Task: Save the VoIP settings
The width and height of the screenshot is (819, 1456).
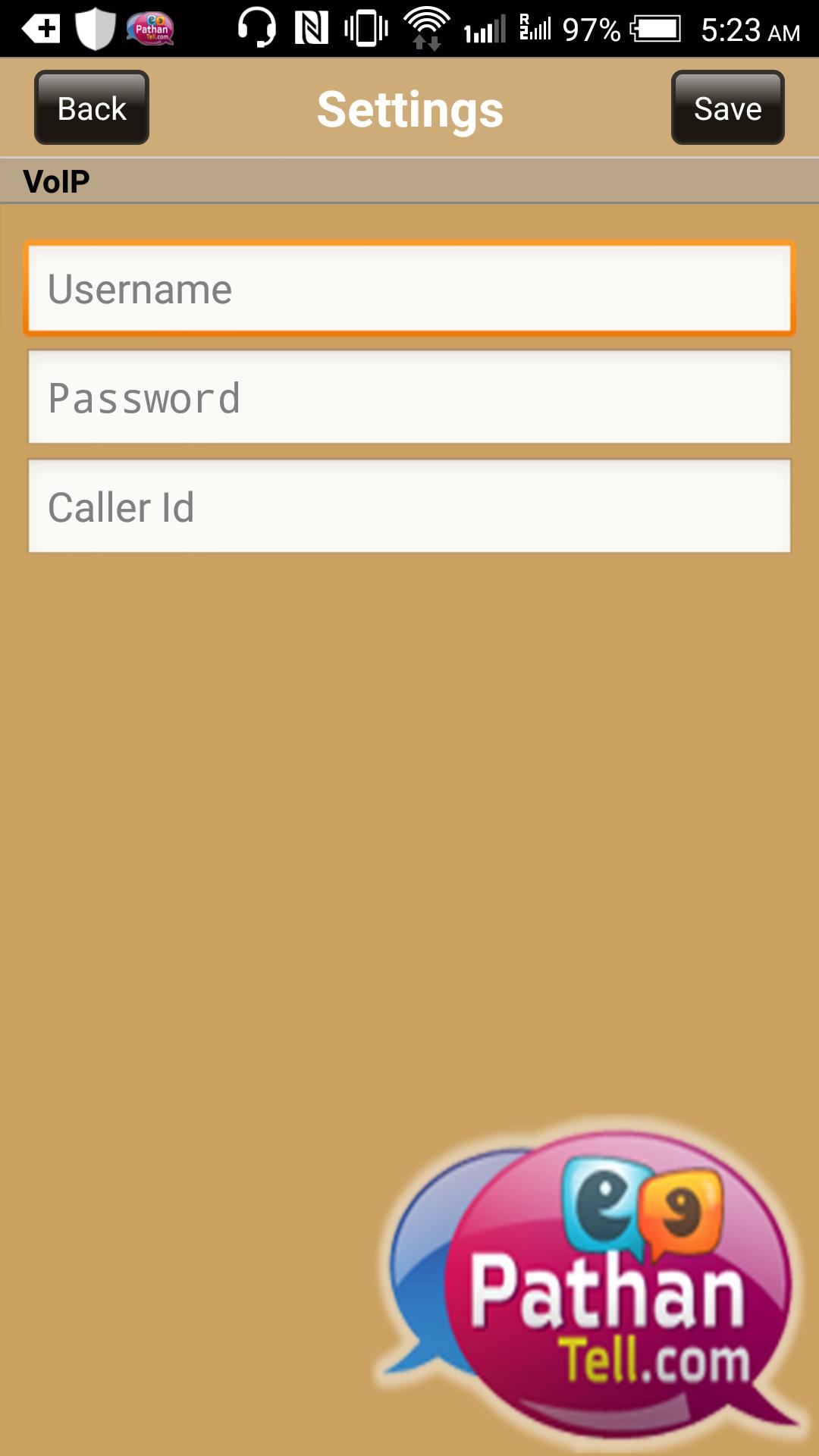Action: [x=727, y=108]
